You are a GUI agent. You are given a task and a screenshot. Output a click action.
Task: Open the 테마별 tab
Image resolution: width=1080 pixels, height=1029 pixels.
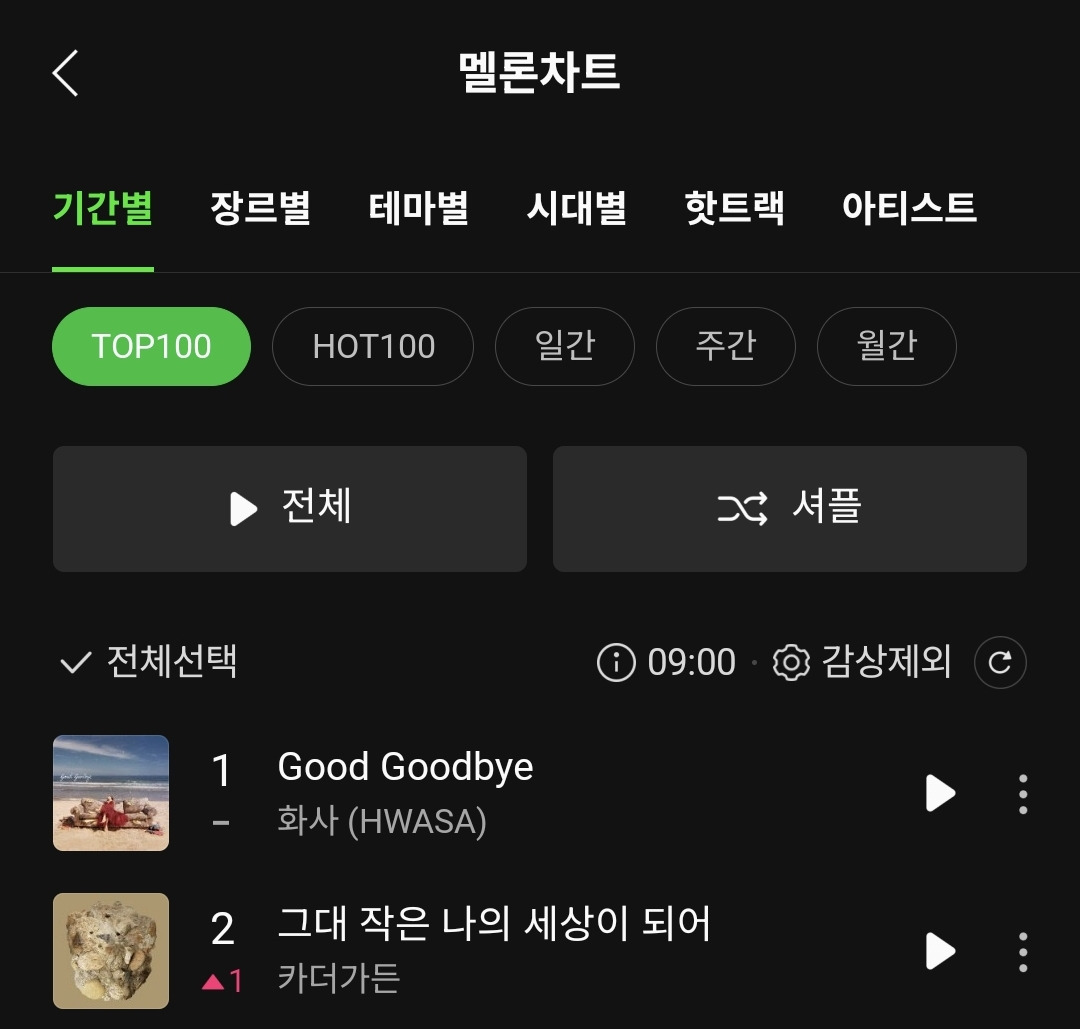[x=418, y=208]
